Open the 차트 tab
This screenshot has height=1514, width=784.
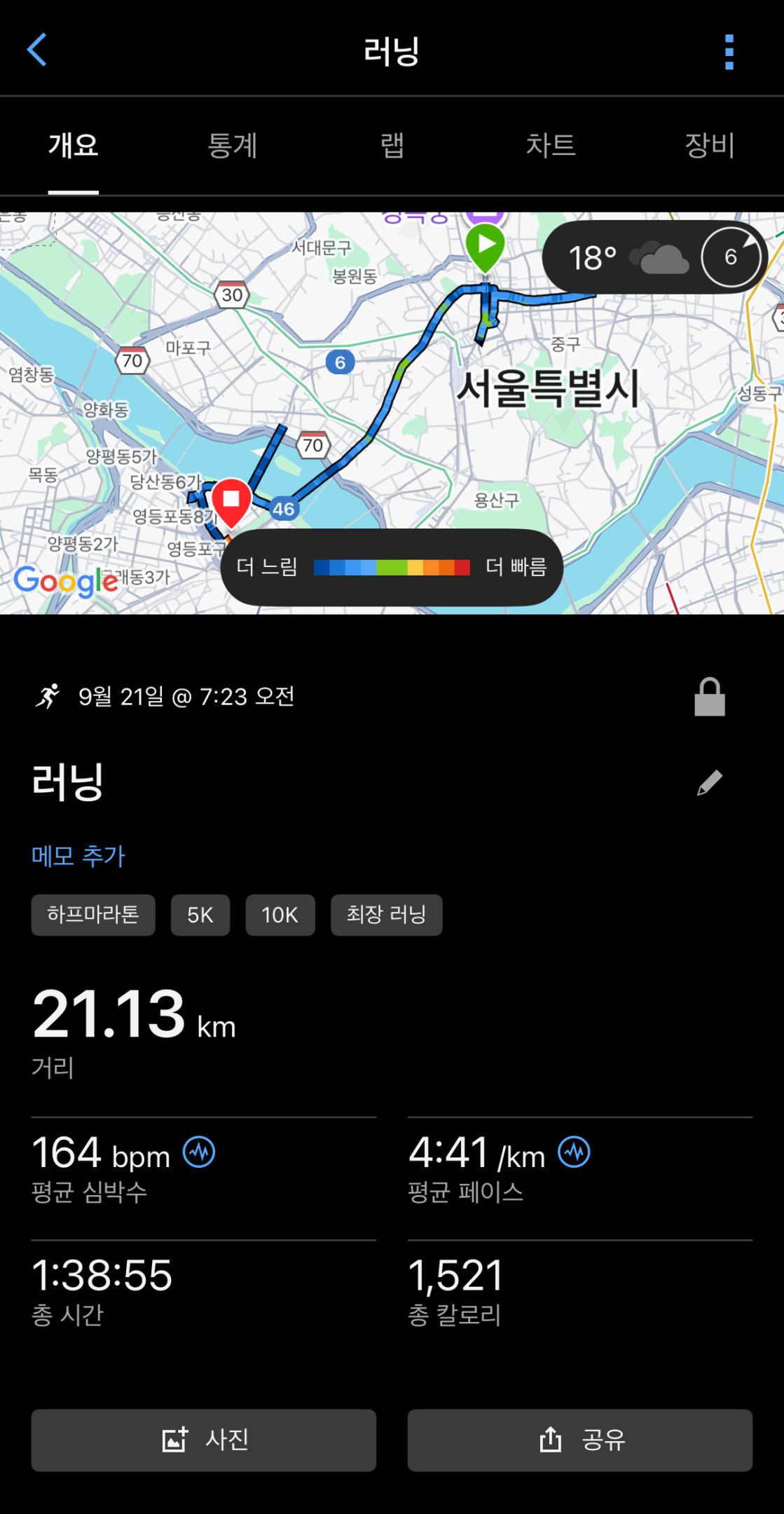551,146
